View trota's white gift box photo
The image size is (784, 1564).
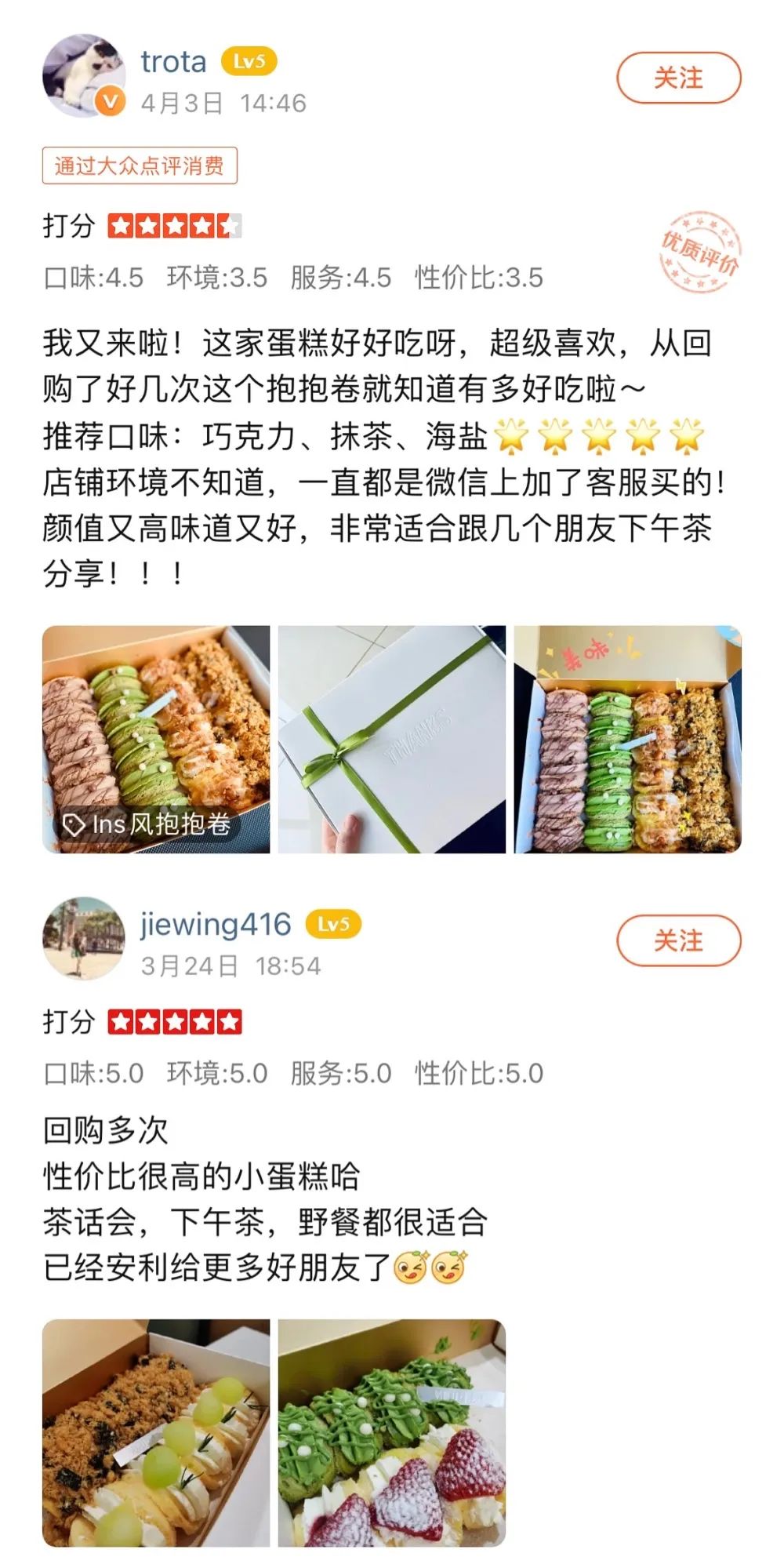tap(392, 739)
